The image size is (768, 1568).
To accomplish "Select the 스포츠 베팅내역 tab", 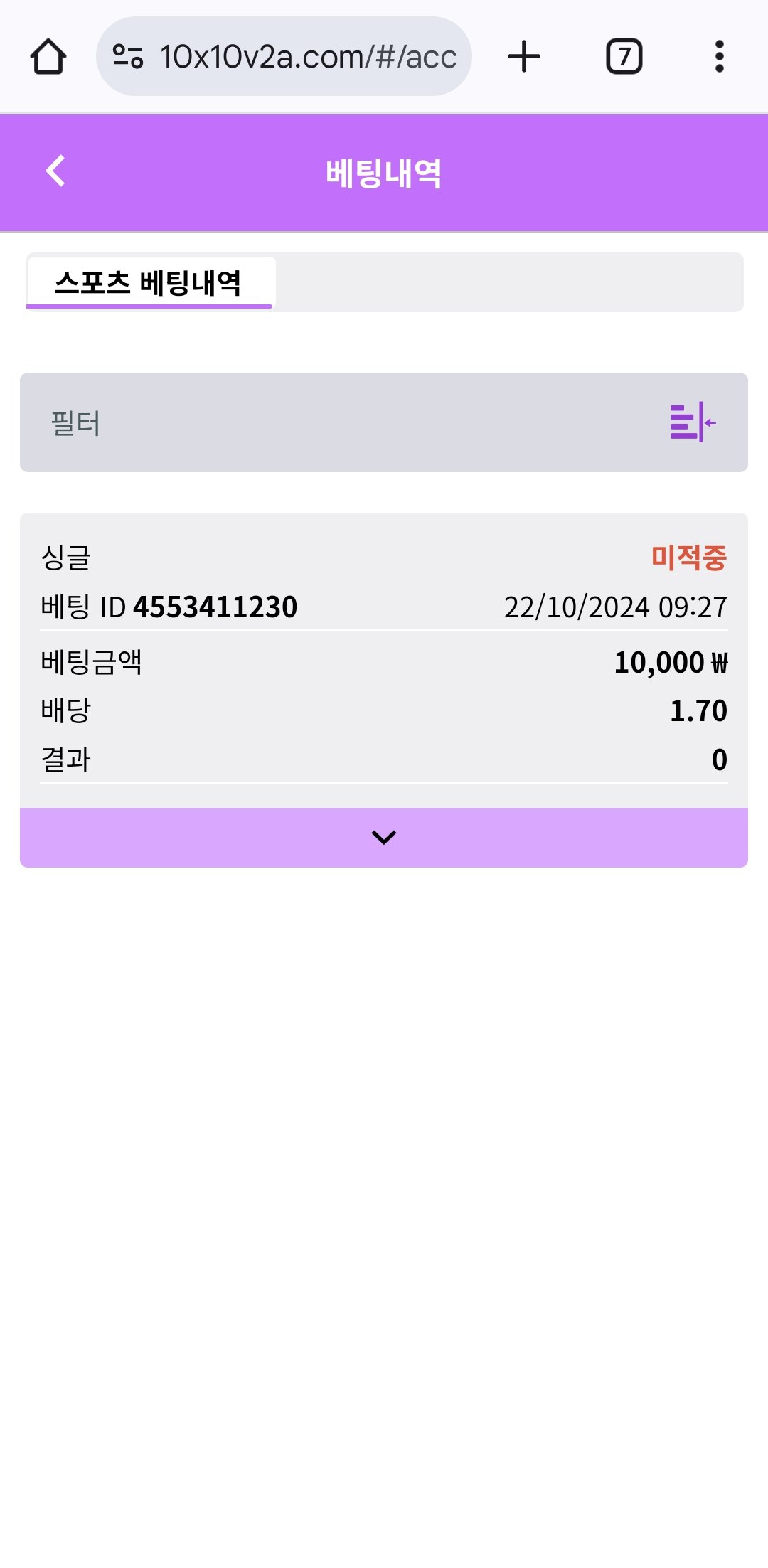I will coord(149,282).
